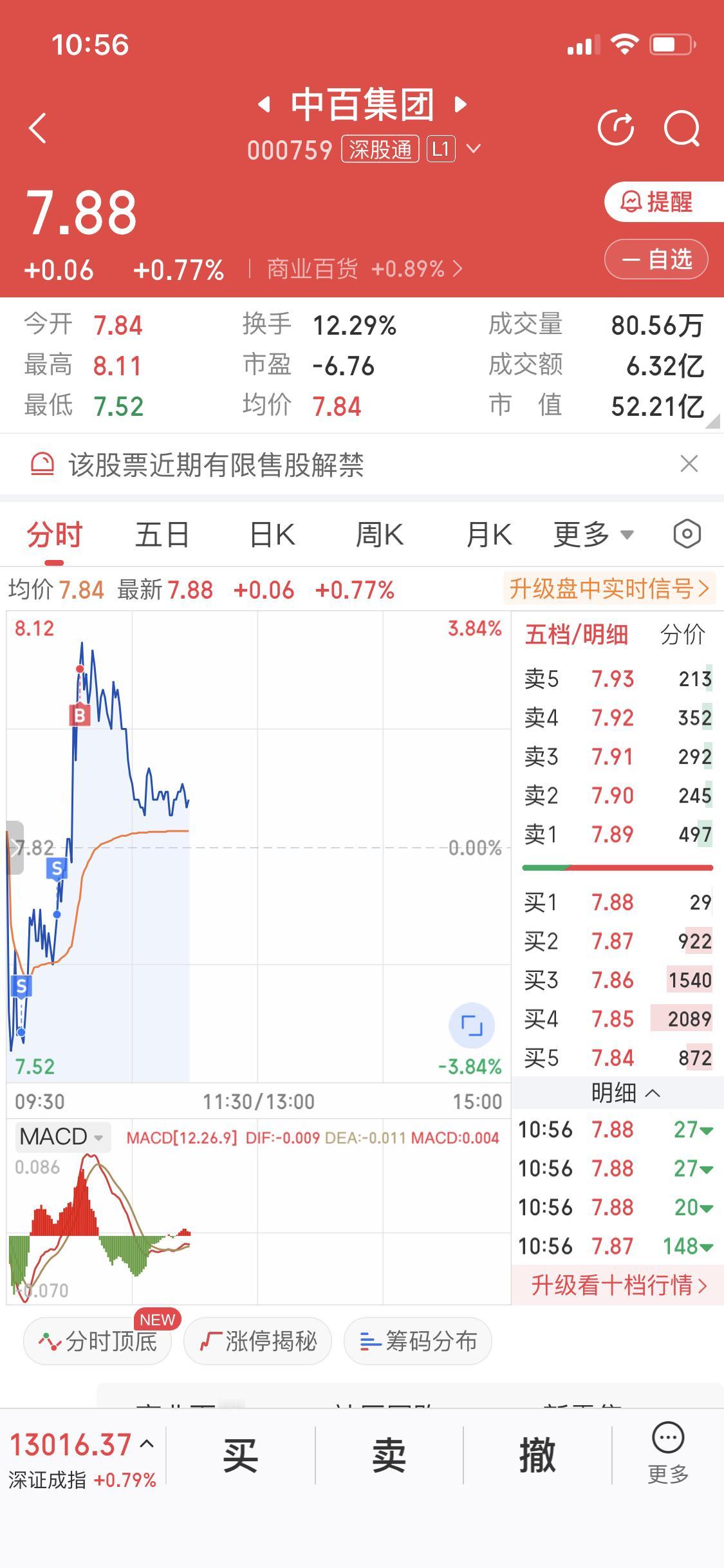Image resolution: width=724 pixels, height=1568 pixels.
Task: Open the 筹码分布 tool
Action: pyautogui.click(x=417, y=1341)
